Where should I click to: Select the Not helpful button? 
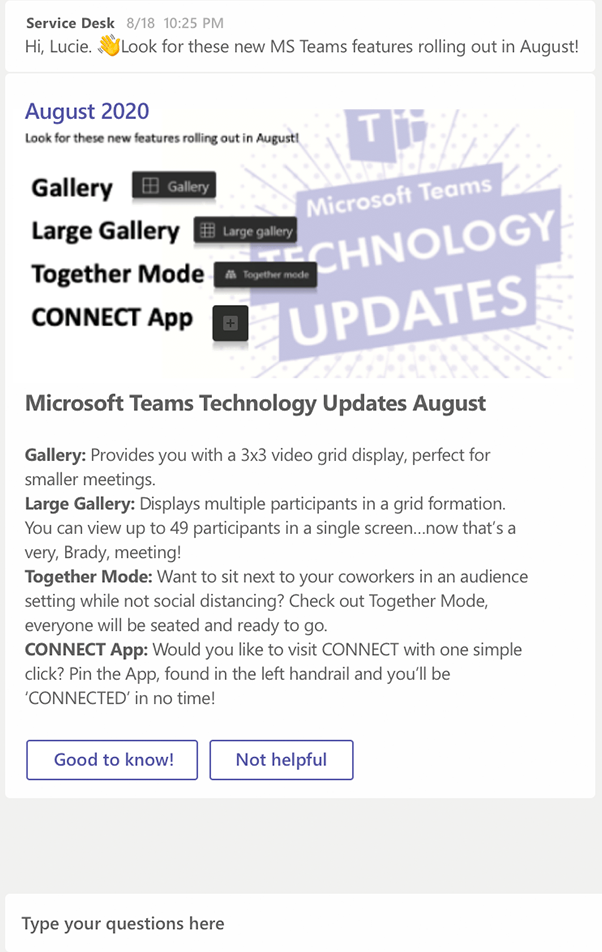(x=281, y=760)
